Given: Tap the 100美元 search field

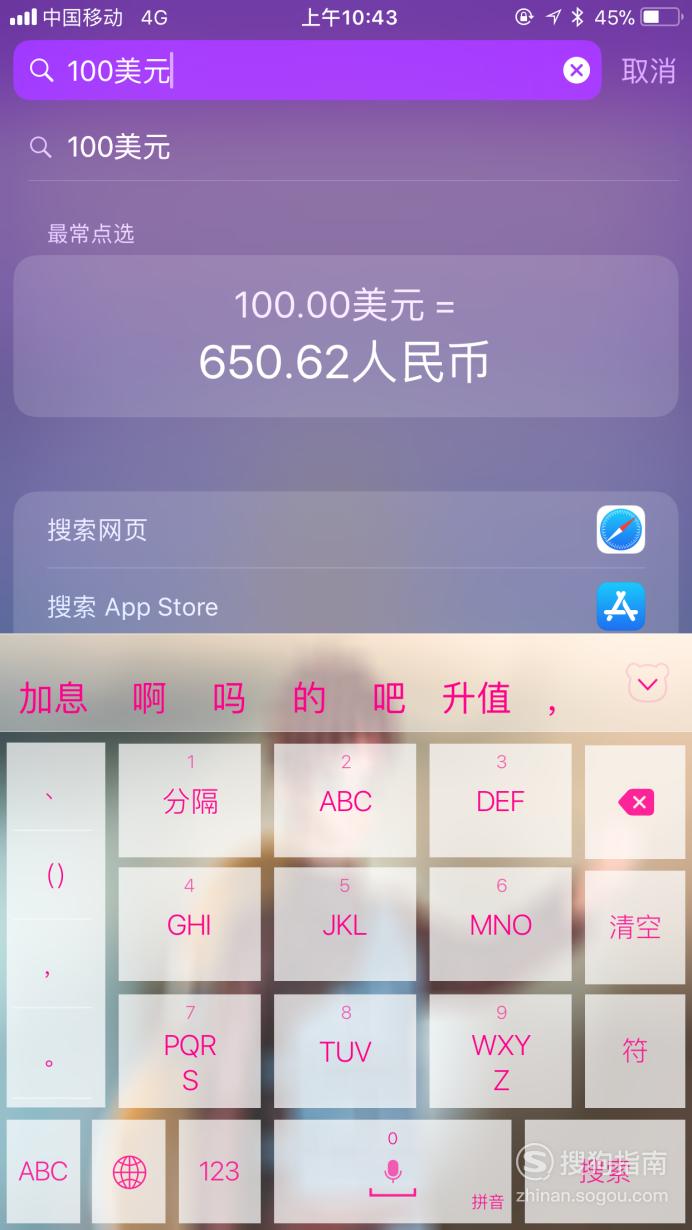Looking at the screenshot, I should coord(300,70).
